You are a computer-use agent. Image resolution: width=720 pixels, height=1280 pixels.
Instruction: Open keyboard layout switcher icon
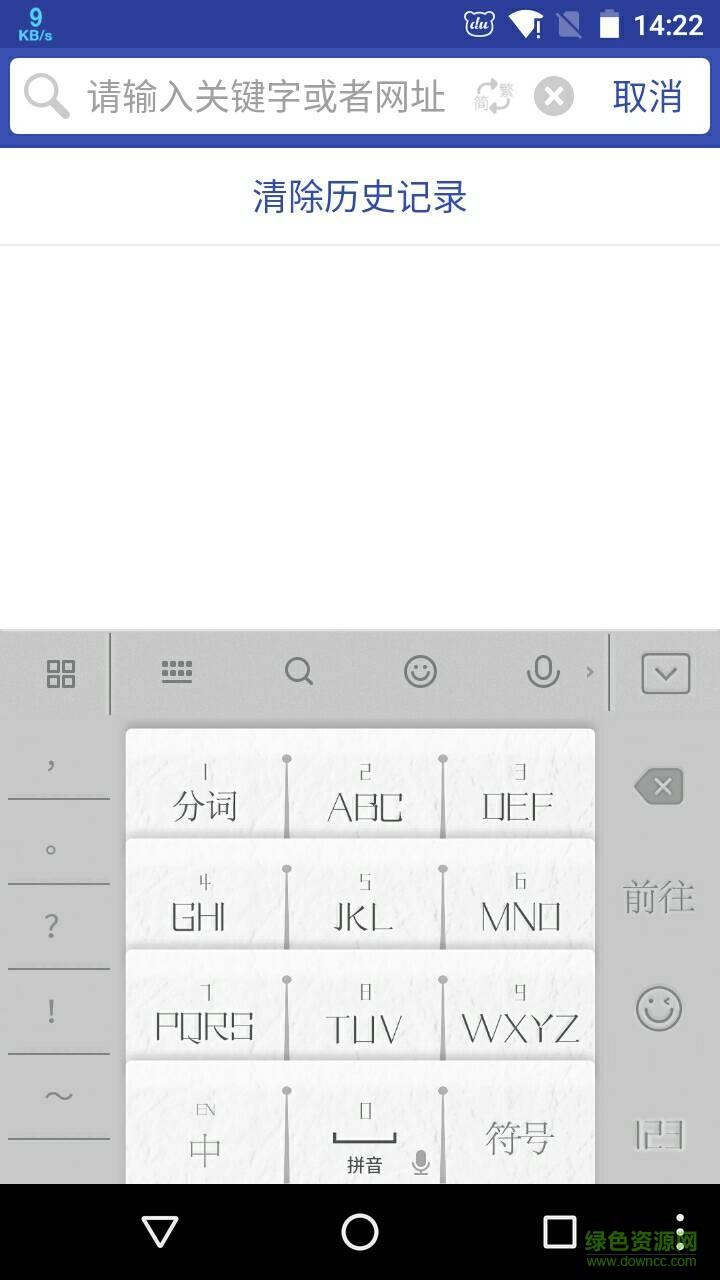(177, 672)
